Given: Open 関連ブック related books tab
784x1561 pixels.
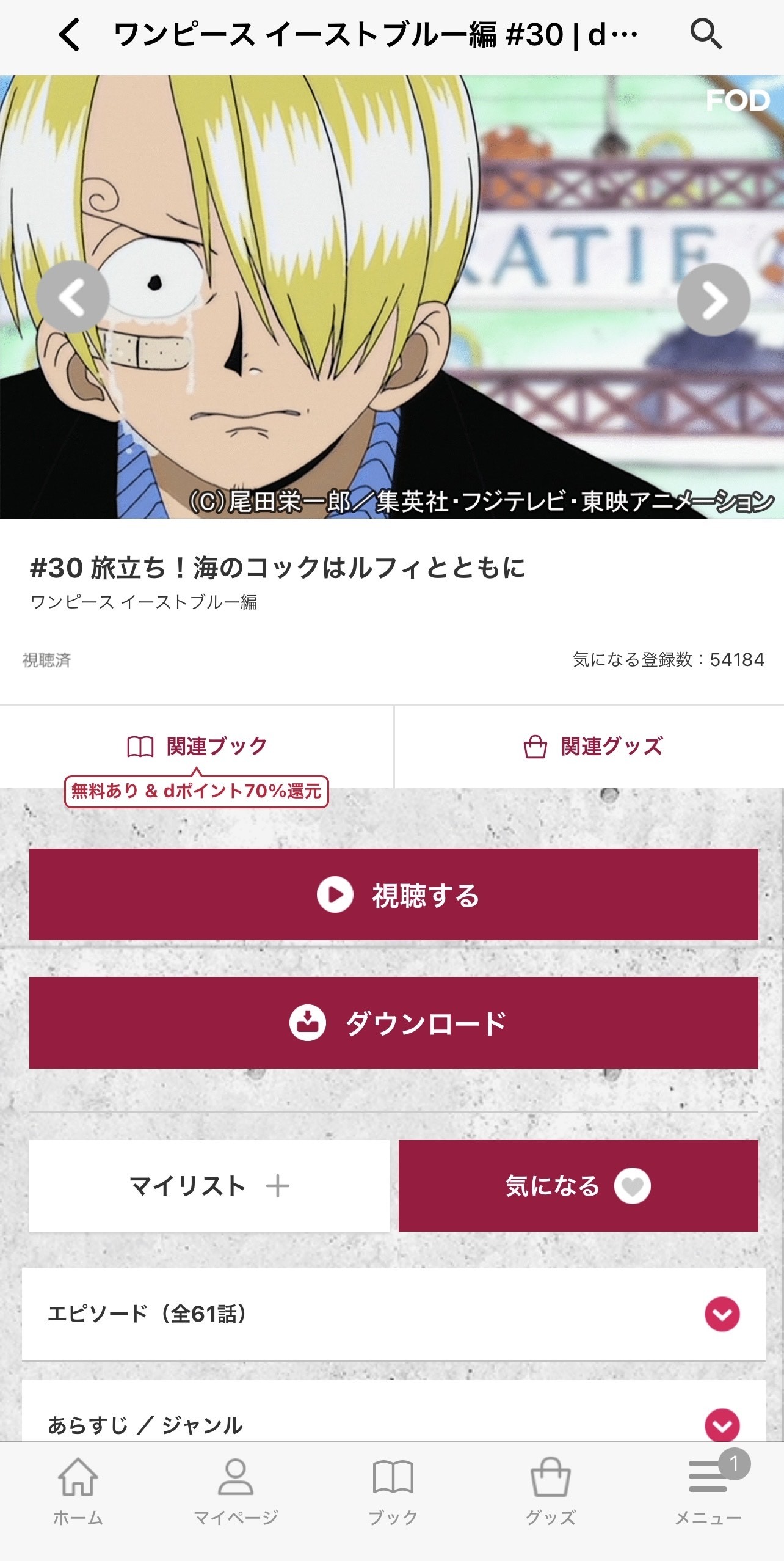Looking at the screenshot, I should pyautogui.click(x=197, y=746).
